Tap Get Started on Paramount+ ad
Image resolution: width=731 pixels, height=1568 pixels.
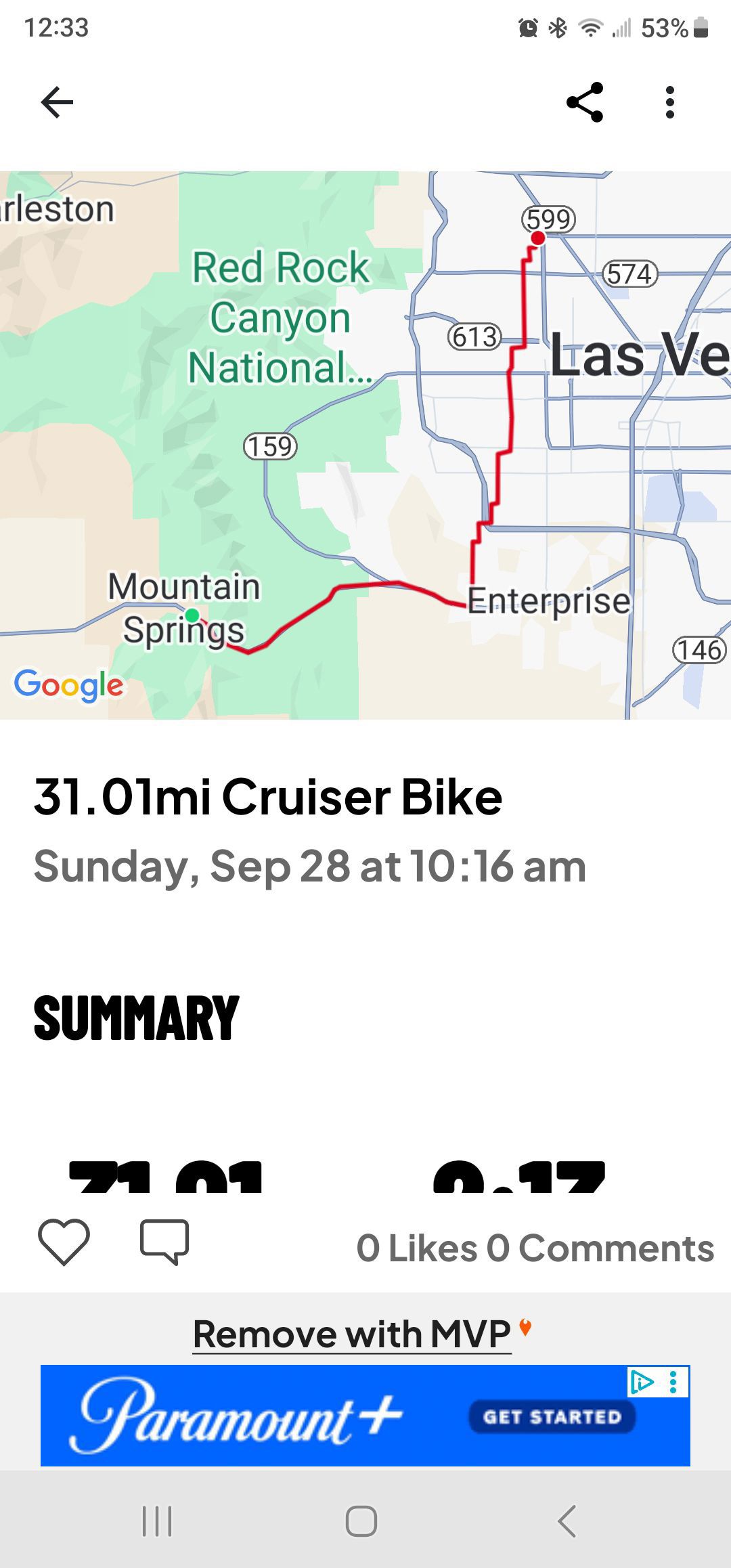point(552,1416)
